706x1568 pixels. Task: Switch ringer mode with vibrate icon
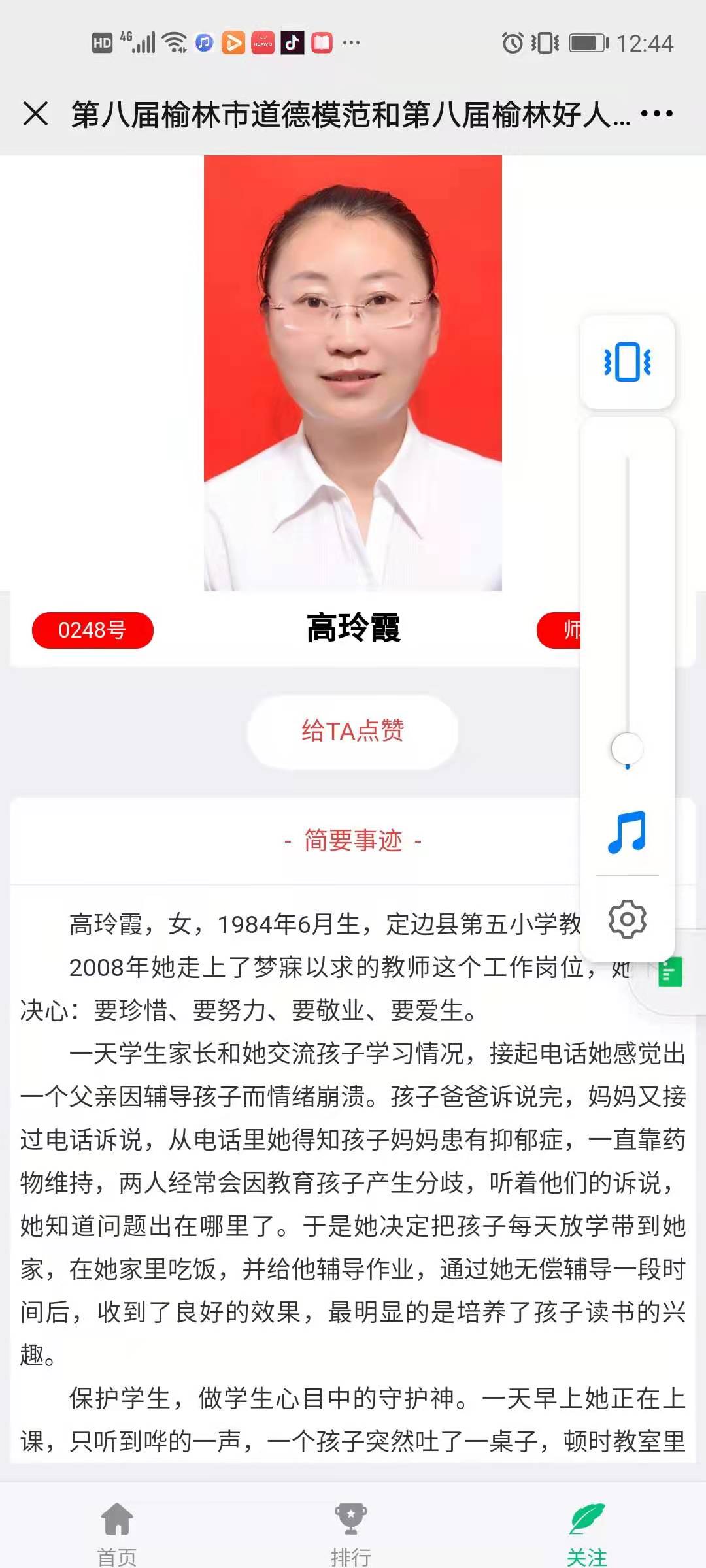click(x=627, y=362)
